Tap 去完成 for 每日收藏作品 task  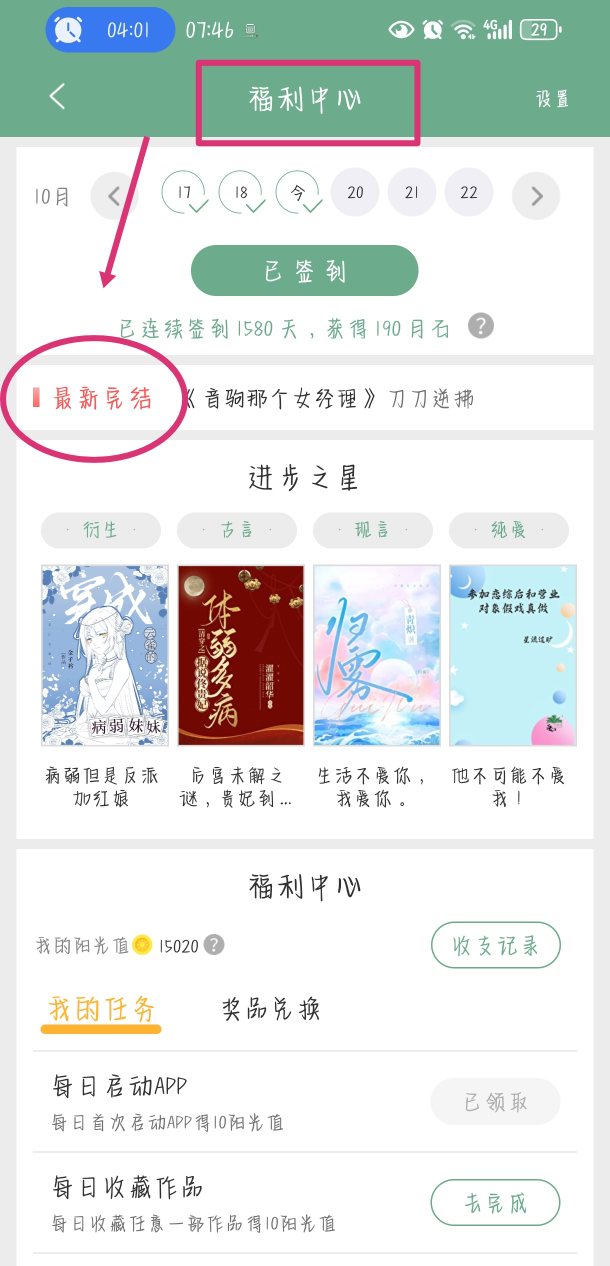tap(495, 1203)
